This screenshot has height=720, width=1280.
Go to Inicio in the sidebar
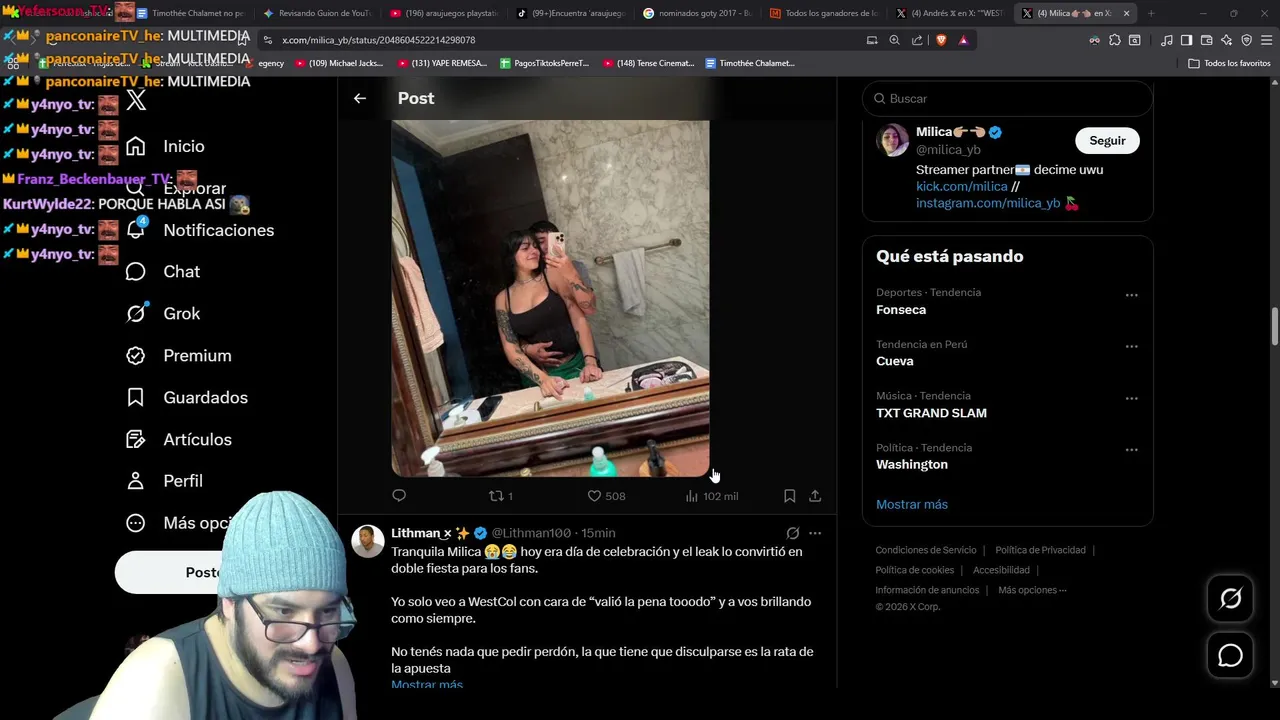[183, 146]
